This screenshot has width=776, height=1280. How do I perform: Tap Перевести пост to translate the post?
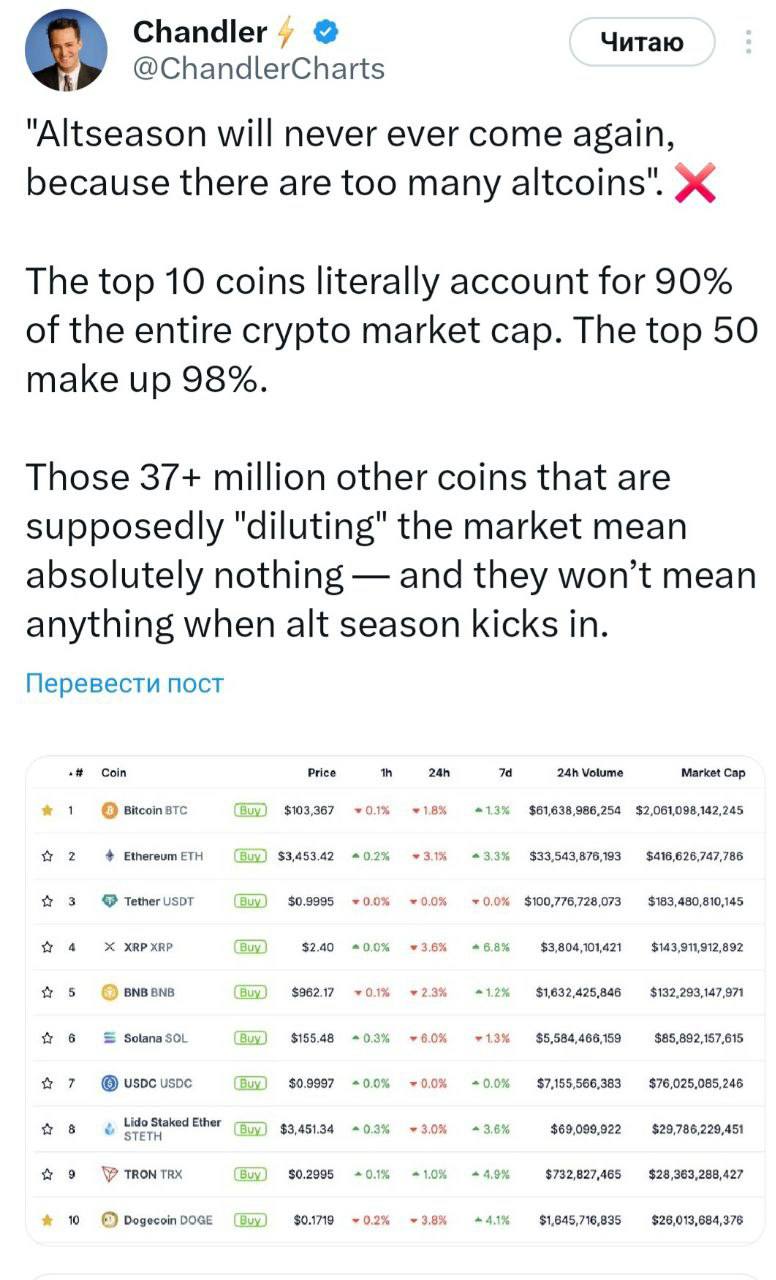[x=124, y=684]
